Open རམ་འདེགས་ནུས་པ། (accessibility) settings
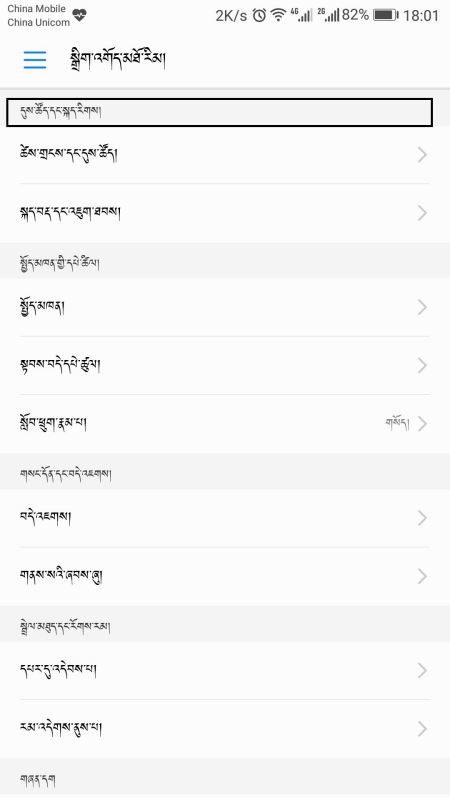The width and height of the screenshot is (450, 800). click(225, 729)
